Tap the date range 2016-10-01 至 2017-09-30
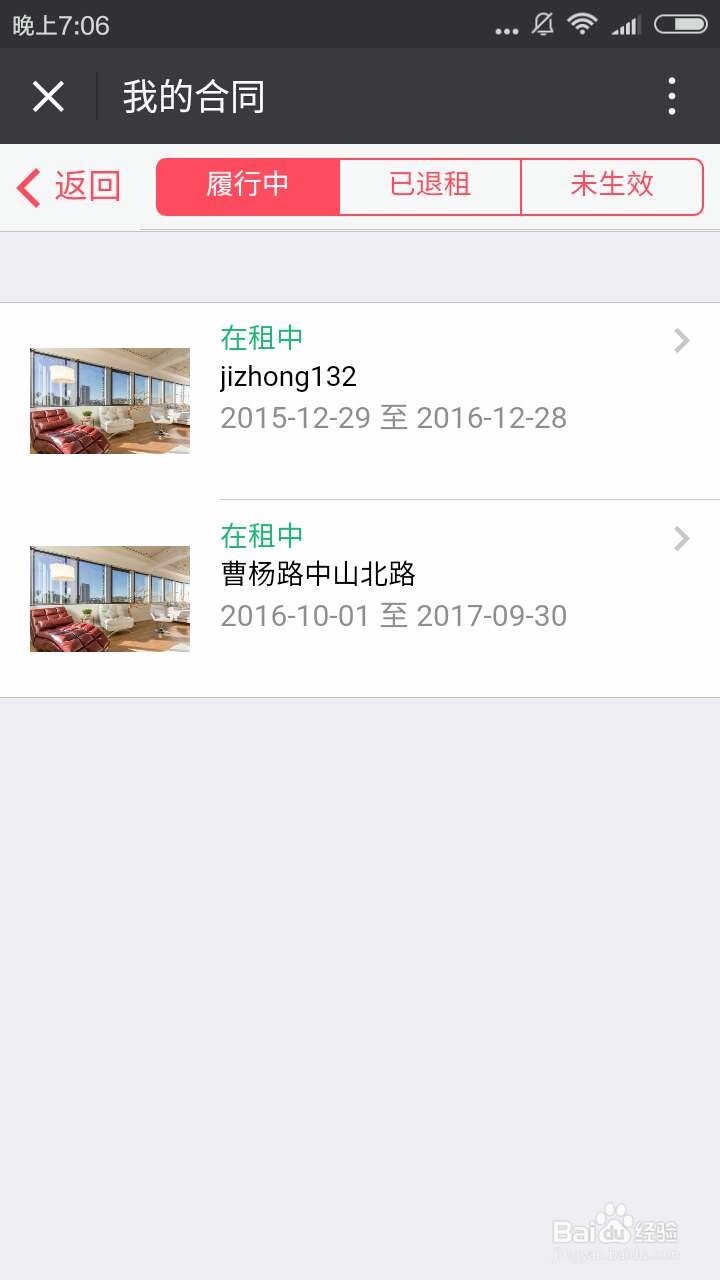The height and width of the screenshot is (1280, 720). 393,615
